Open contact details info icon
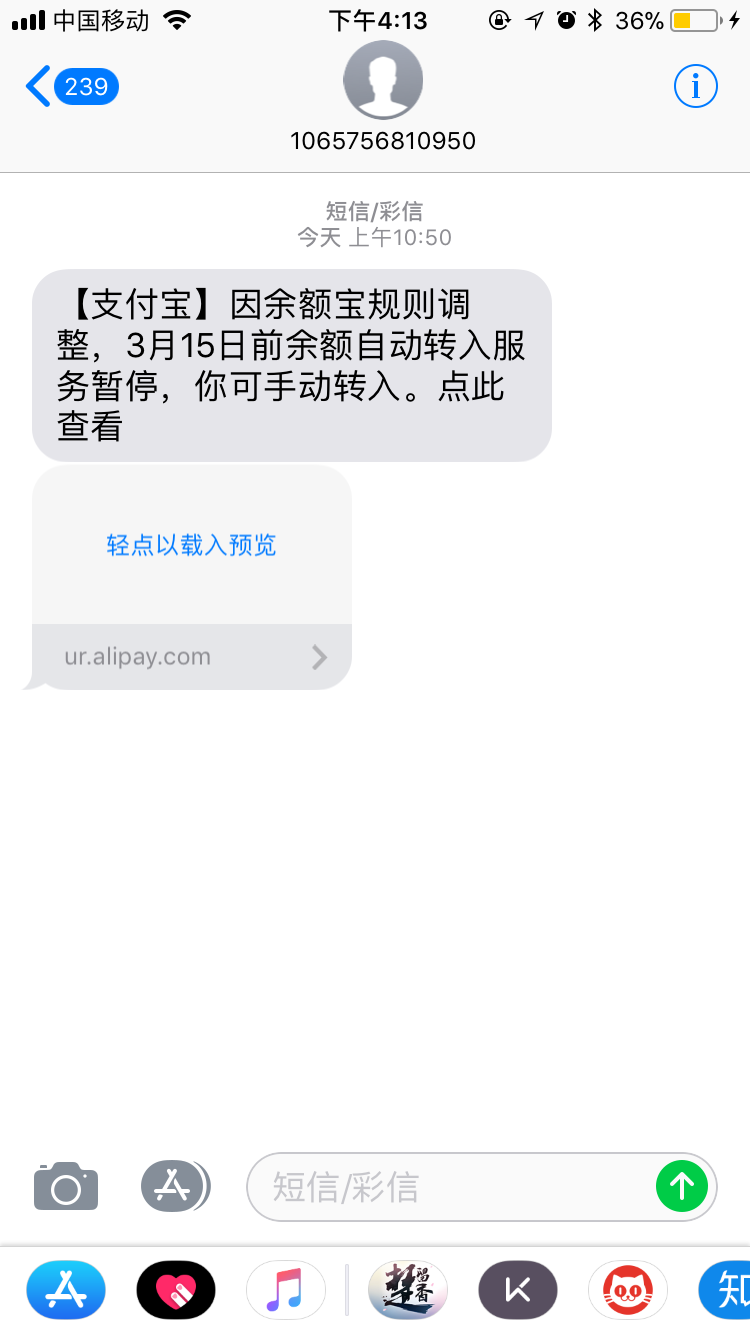 (x=695, y=87)
